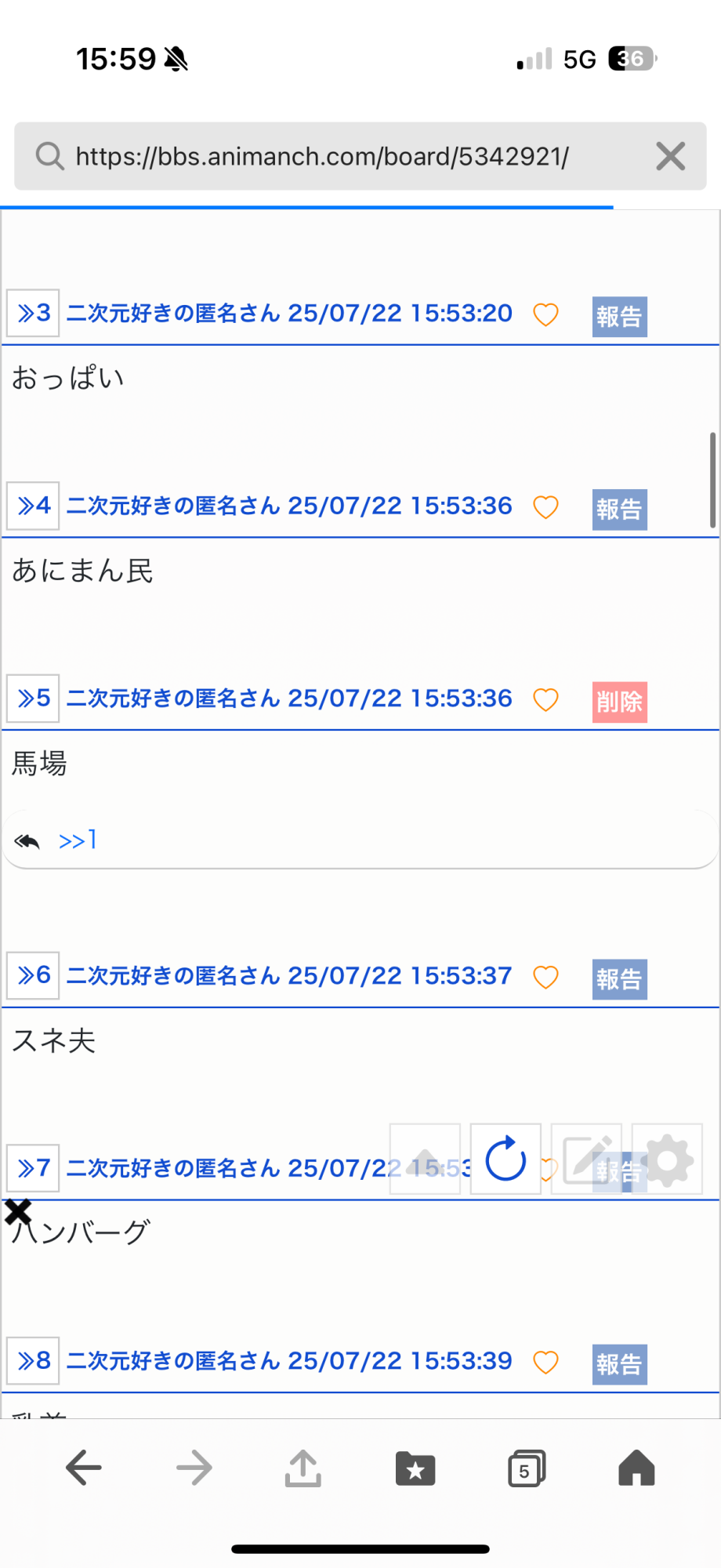Image resolution: width=721 pixels, height=1568 pixels.
Task: Open reply number >>6
Action: click(x=34, y=976)
